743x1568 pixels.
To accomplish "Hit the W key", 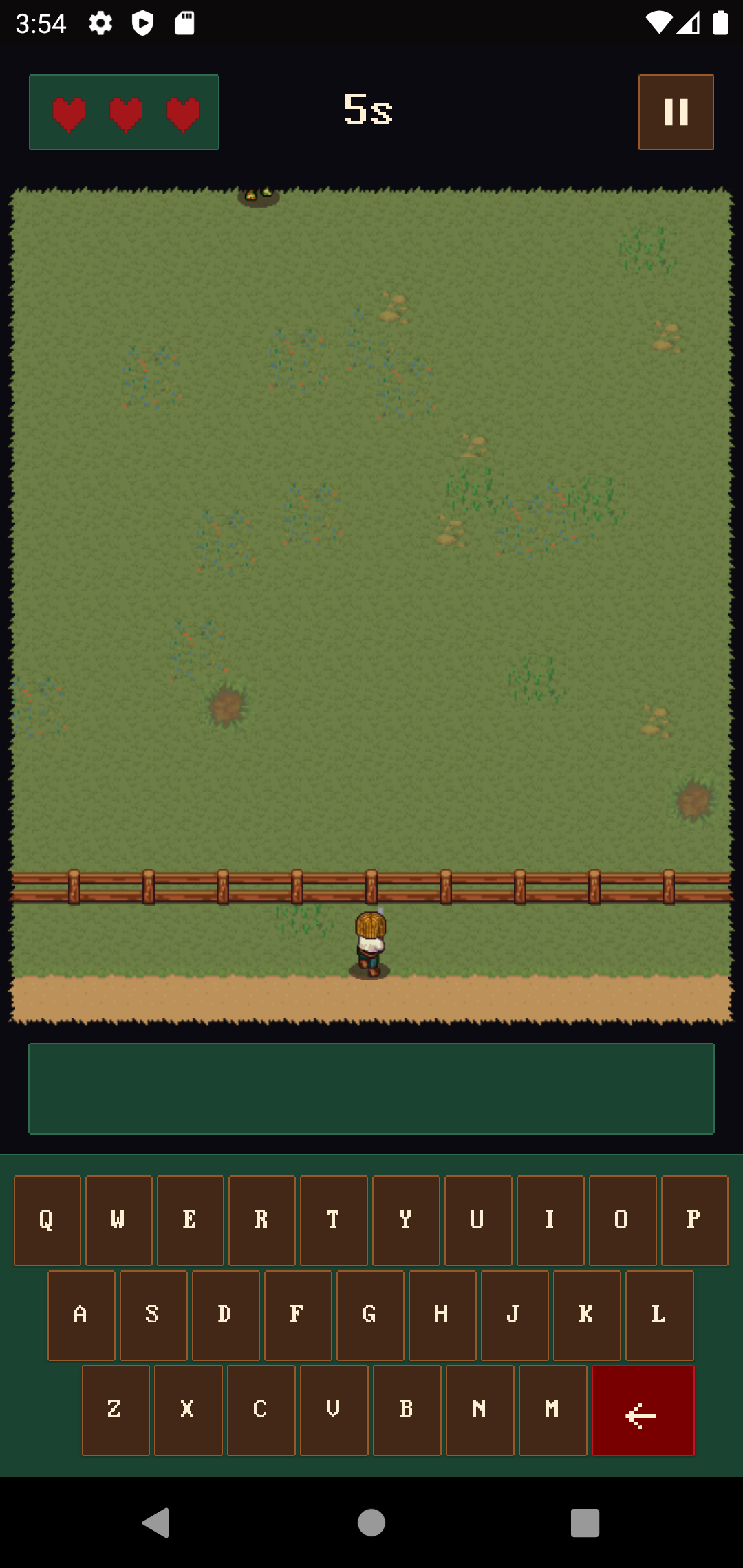I will coord(119,1220).
